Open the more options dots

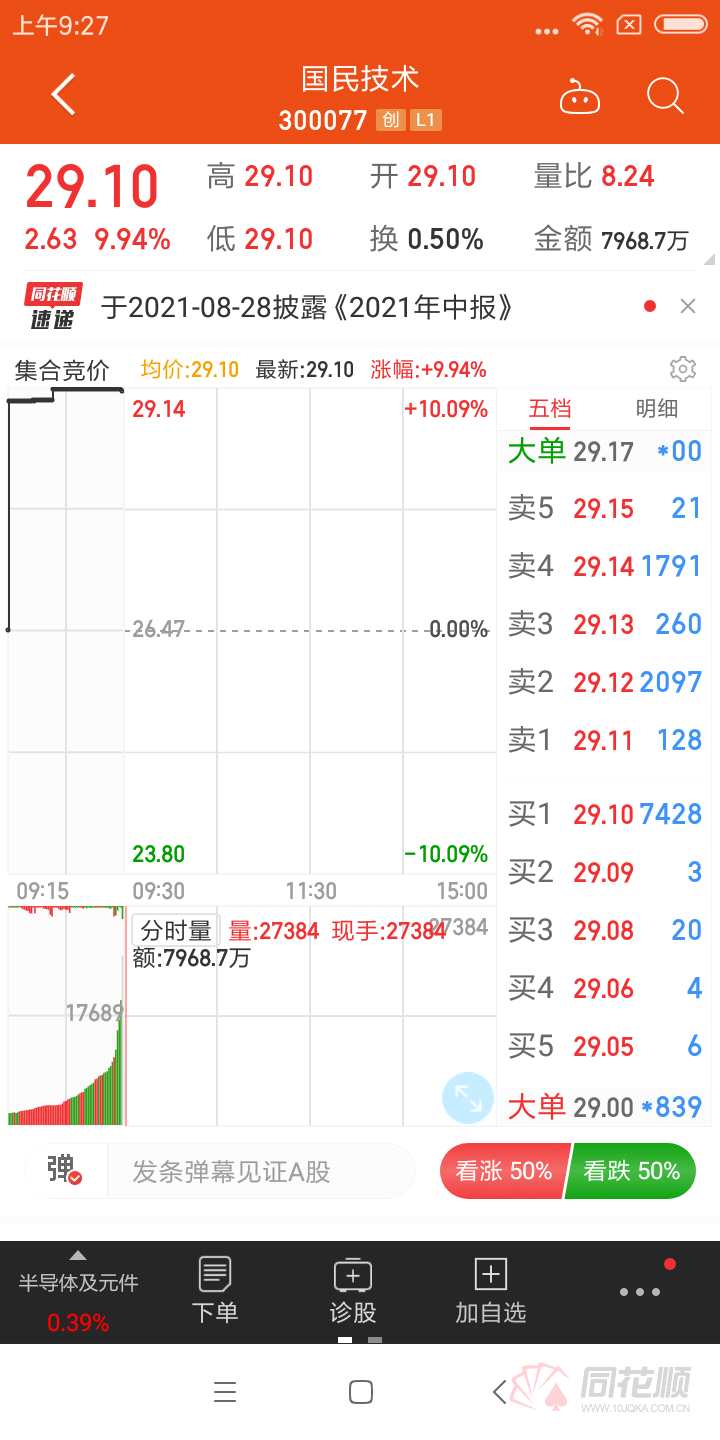point(640,1291)
